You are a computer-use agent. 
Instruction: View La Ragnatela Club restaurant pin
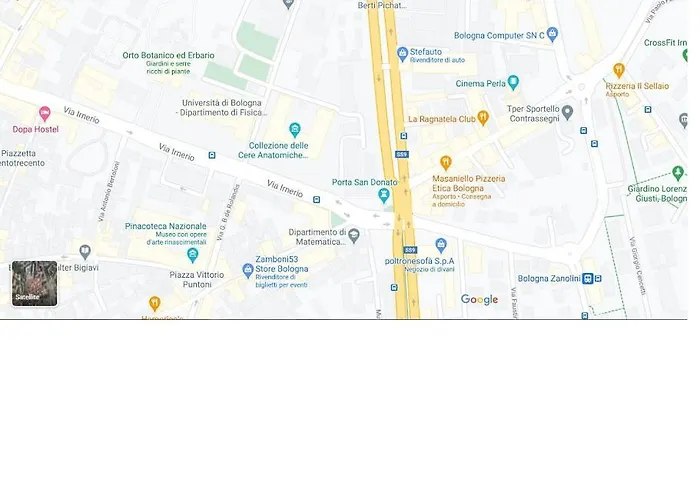(x=483, y=118)
